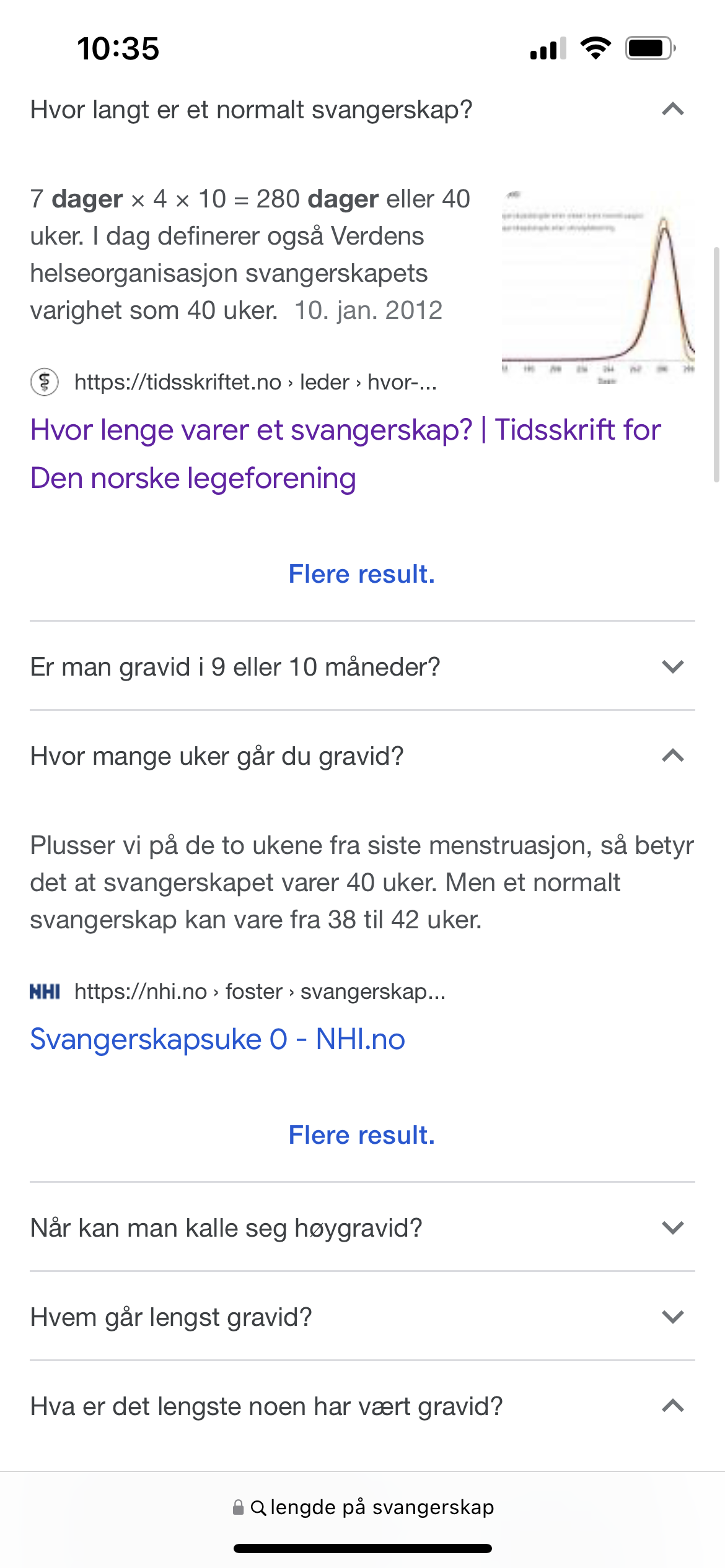
Task: Collapse "Hvor mange uker går du gravid?"
Action: tap(362, 756)
